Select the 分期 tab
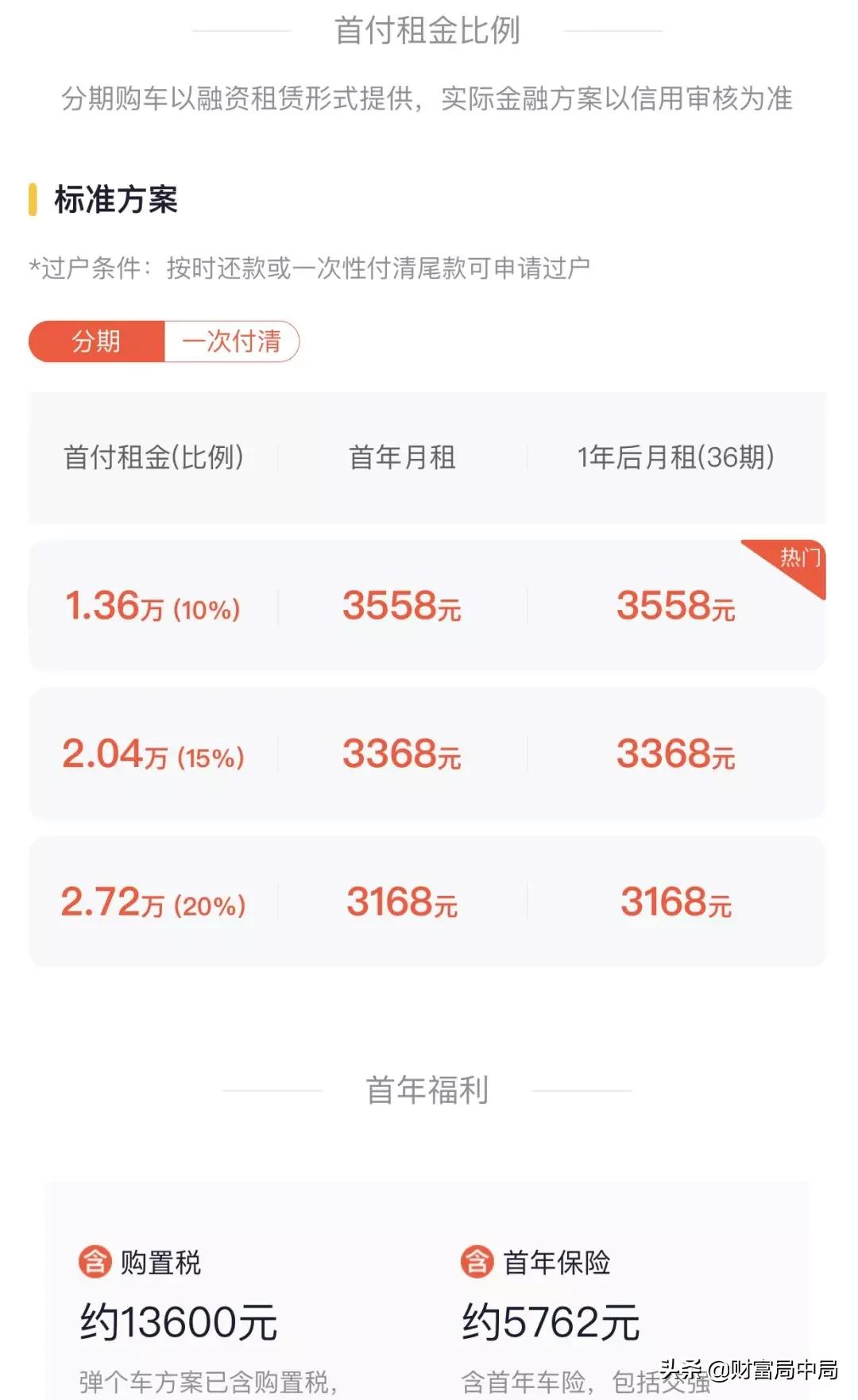The height and width of the screenshot is (1400, 858). pos(96,339)
